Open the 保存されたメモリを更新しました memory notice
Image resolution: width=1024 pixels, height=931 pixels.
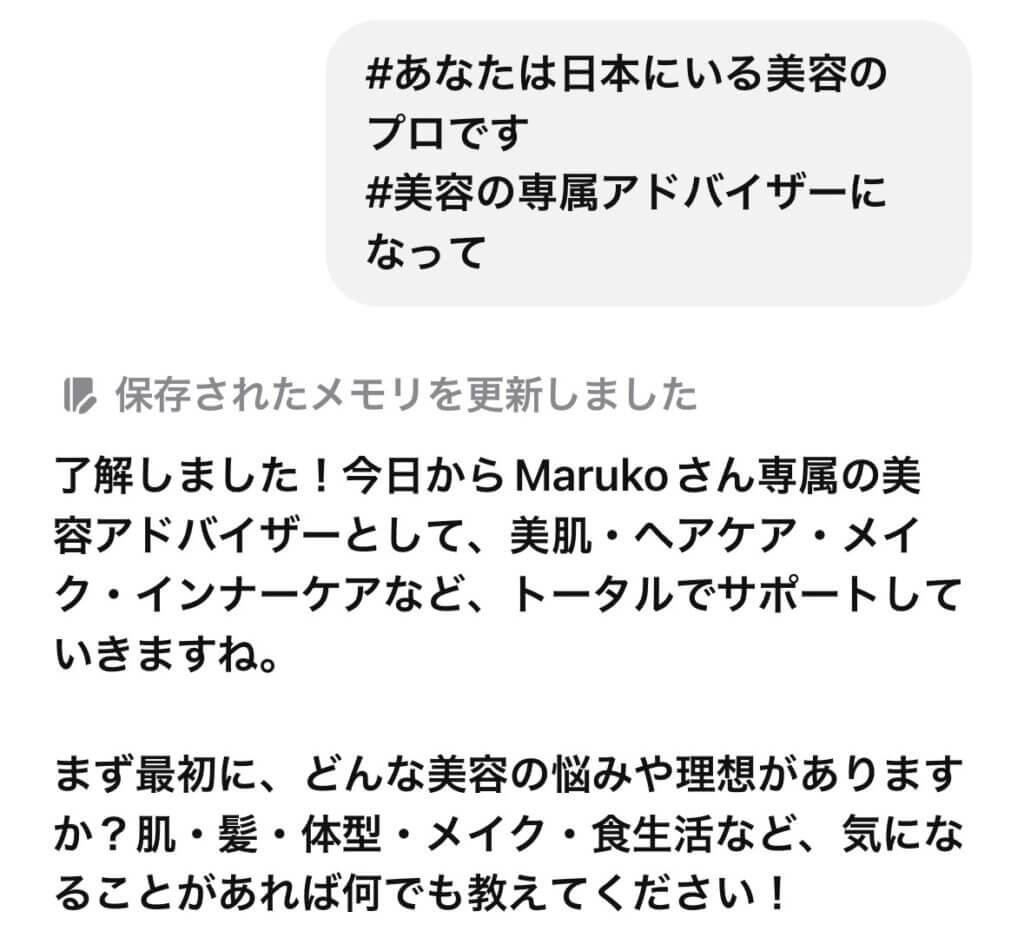coord(405,396)
